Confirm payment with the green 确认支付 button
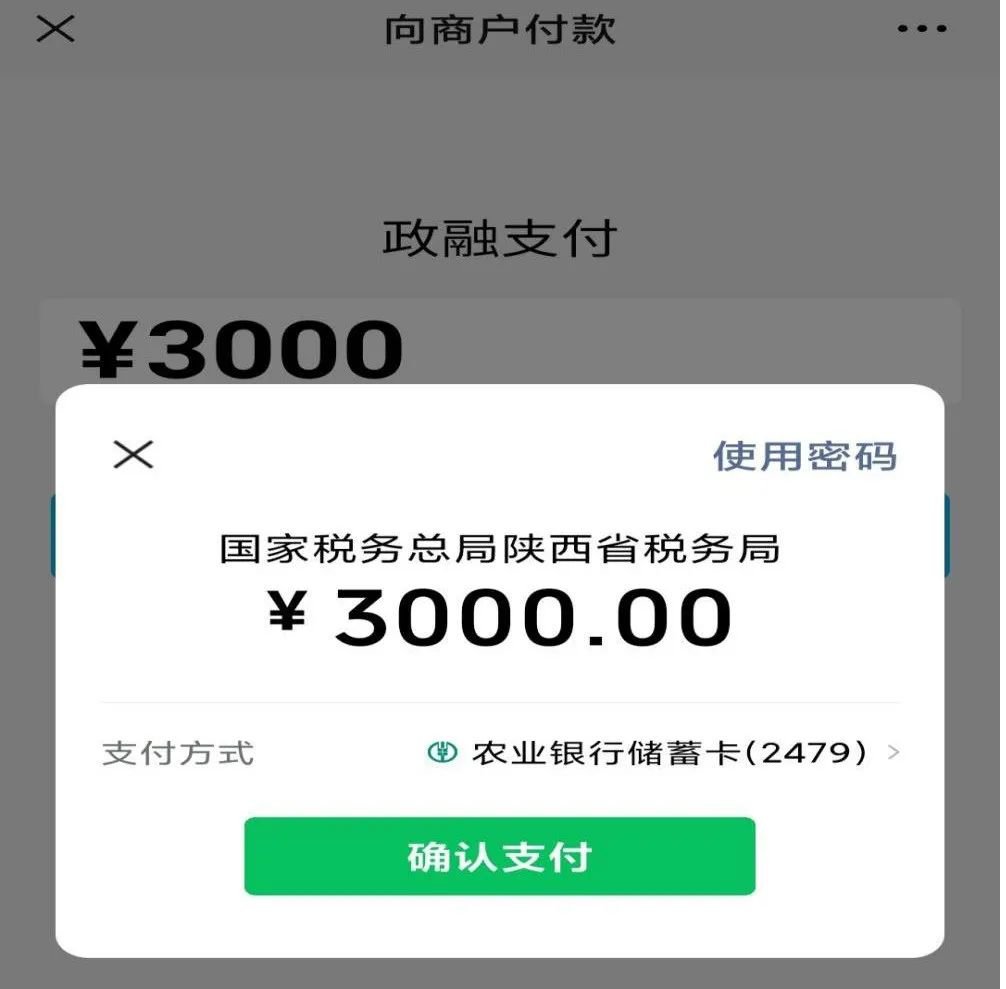Viewport: 1006px width, 989px height. (x=499, y=856)
